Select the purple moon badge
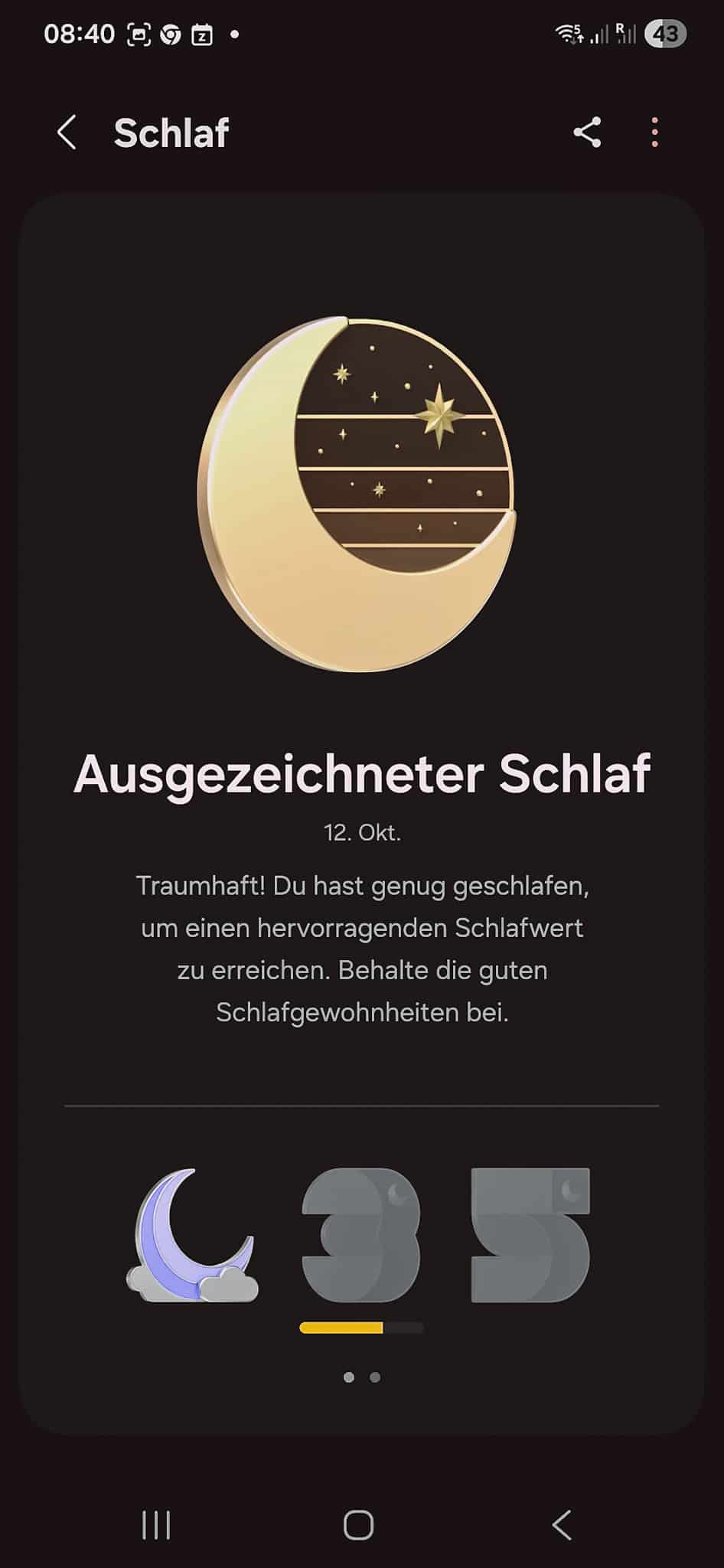This screenshot has width=724, height=1568. [x=191, y=1235]
